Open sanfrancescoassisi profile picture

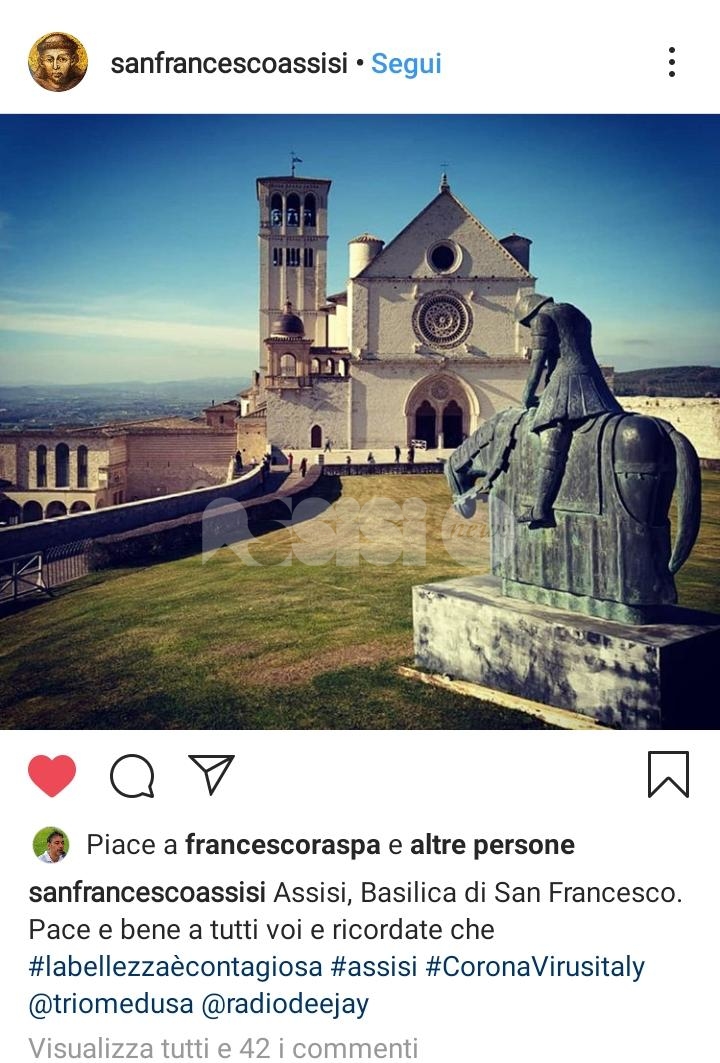click(58, 62)
